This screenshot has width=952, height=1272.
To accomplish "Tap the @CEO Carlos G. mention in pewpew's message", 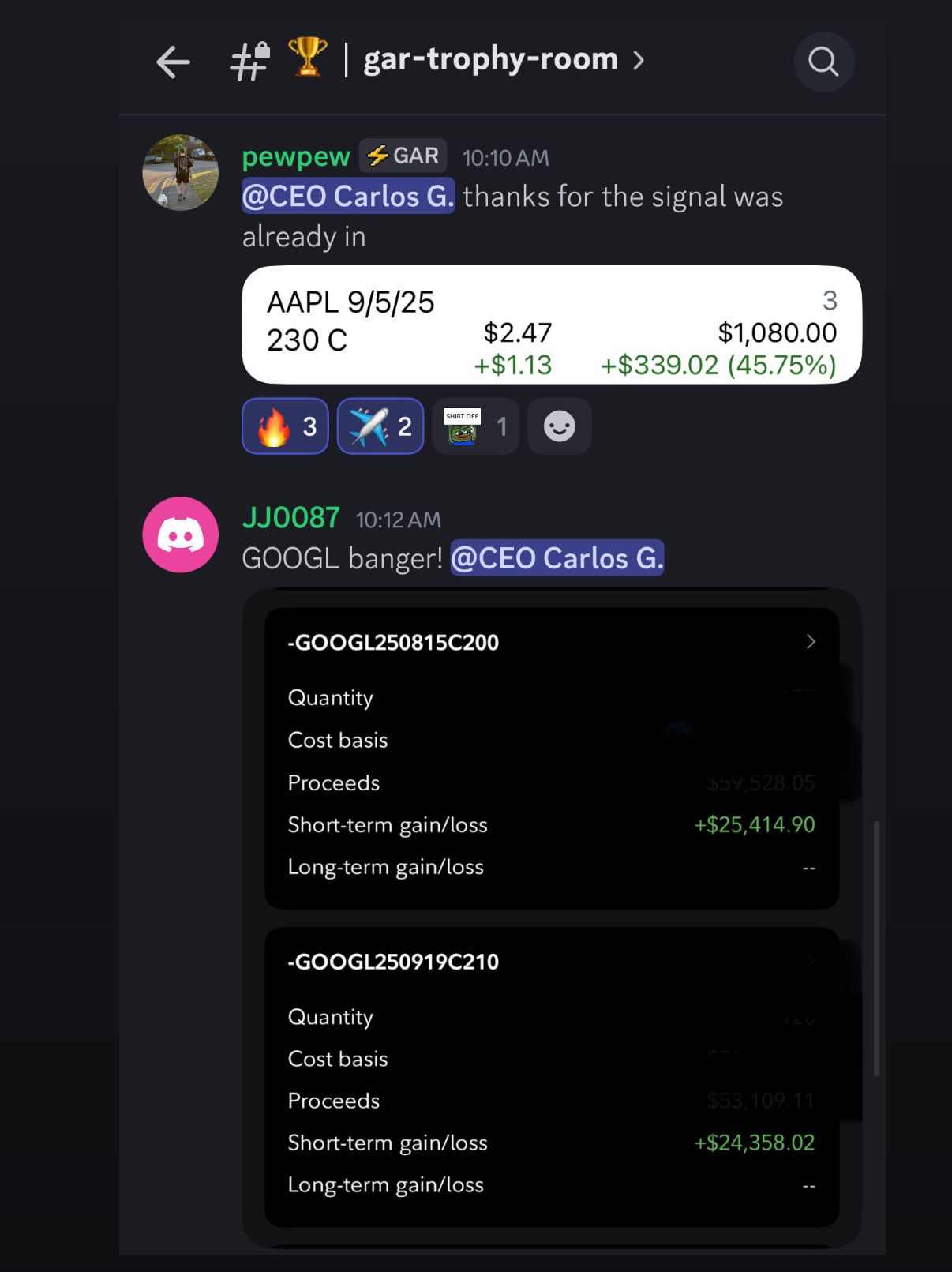I will (x=348, y=197).
